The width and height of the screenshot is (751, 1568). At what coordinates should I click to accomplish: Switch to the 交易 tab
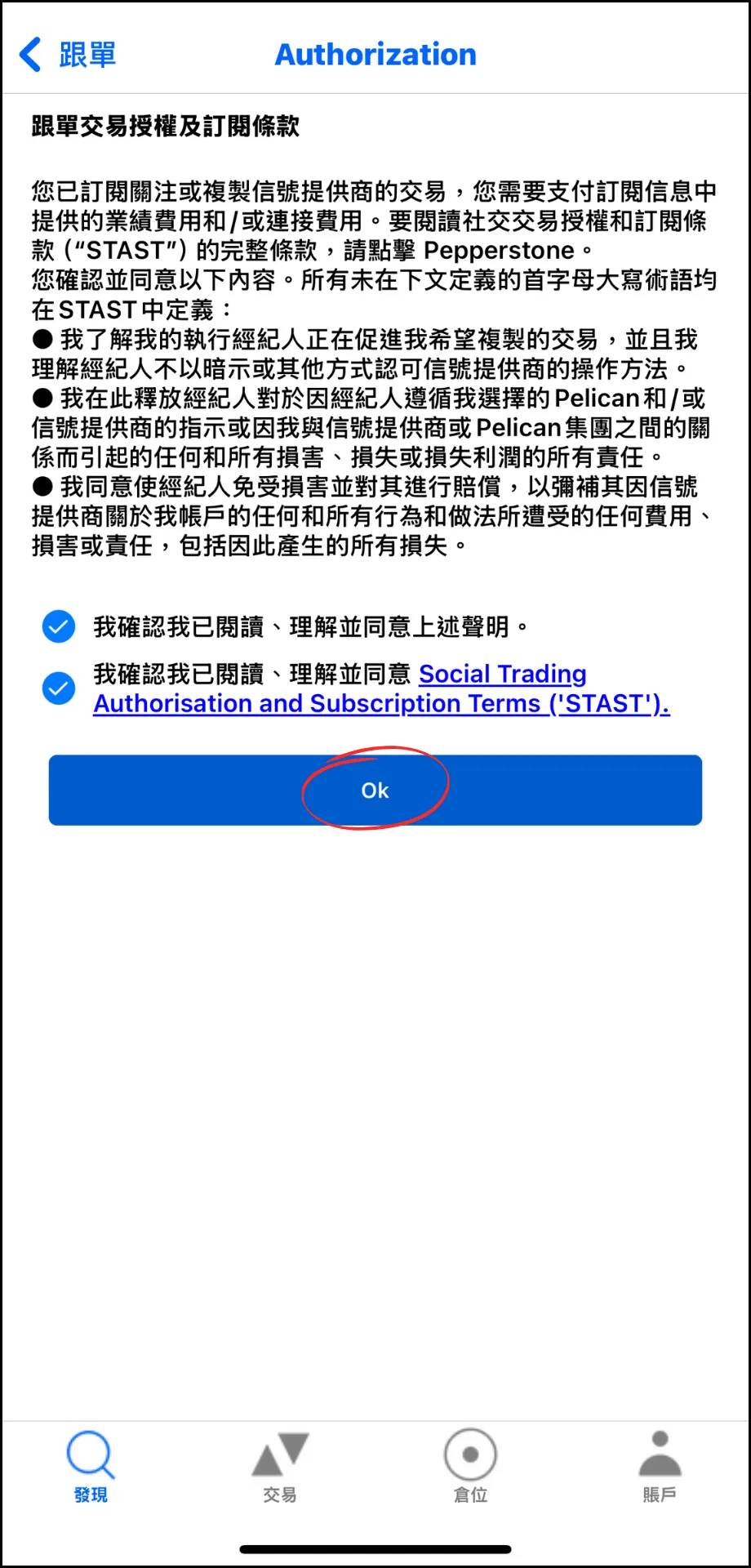click(x=280, y=1467)
